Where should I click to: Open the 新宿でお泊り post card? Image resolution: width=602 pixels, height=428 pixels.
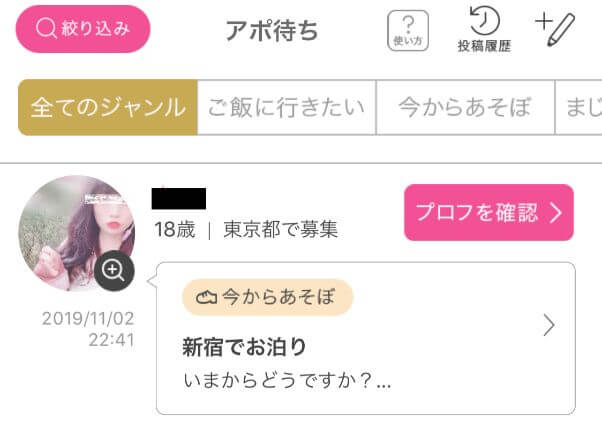click(x=365, y=337)
